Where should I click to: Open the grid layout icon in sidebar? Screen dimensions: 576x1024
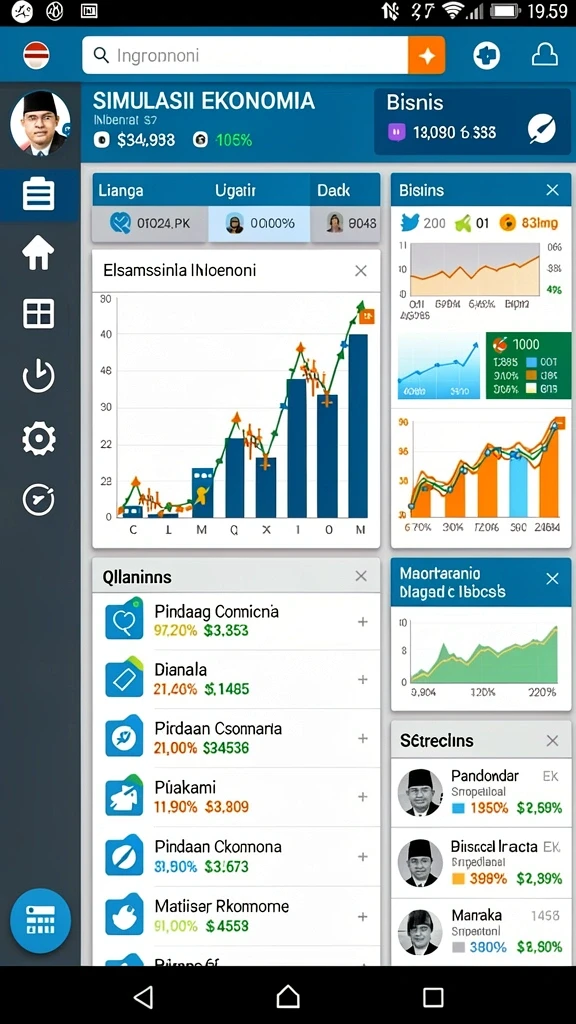point(39,313)
